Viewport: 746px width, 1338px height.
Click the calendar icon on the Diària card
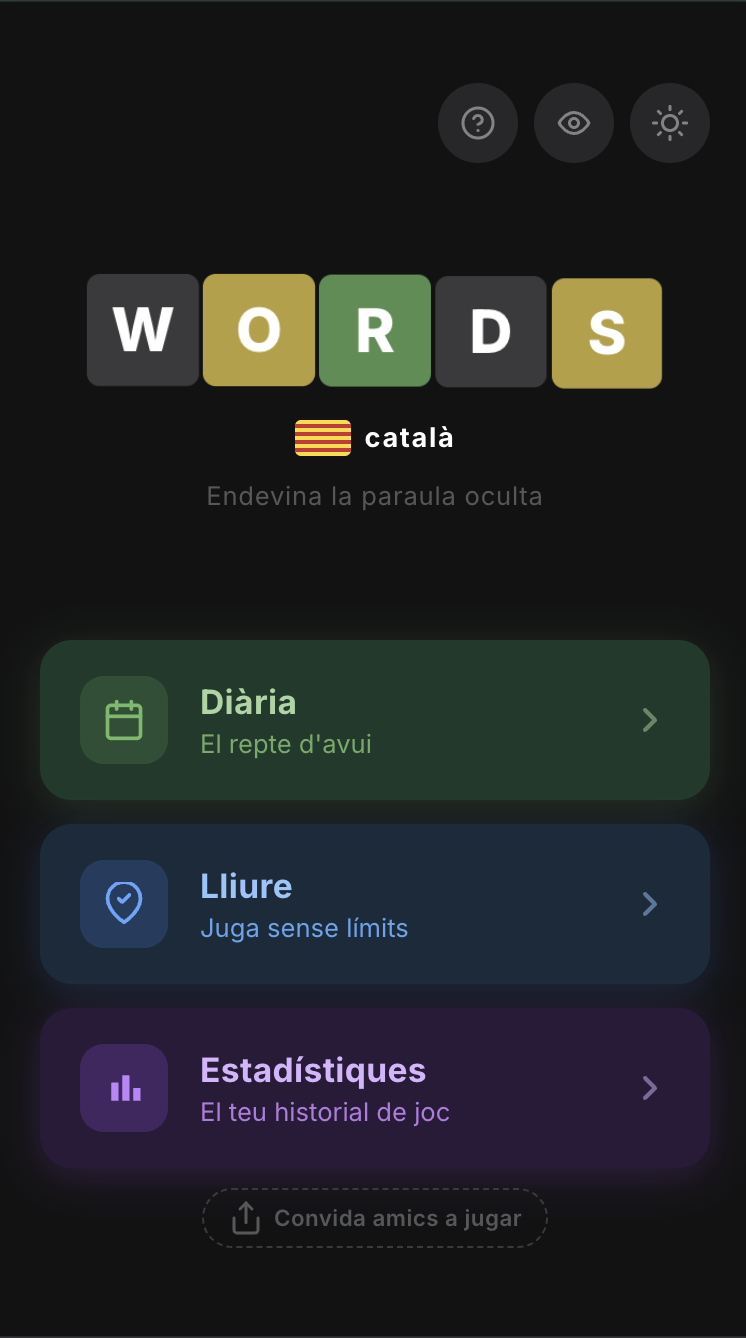coord(123,719)
